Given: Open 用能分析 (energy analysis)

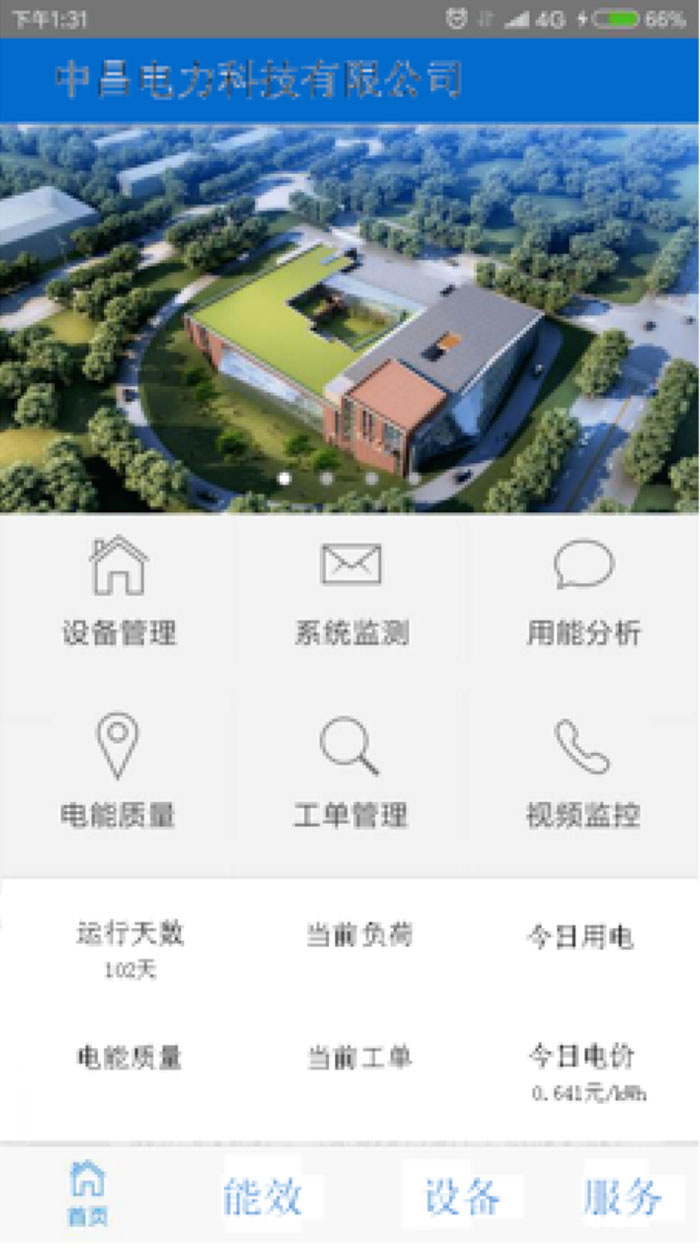Looking at the screenshot, I should (x=583, y=592).
